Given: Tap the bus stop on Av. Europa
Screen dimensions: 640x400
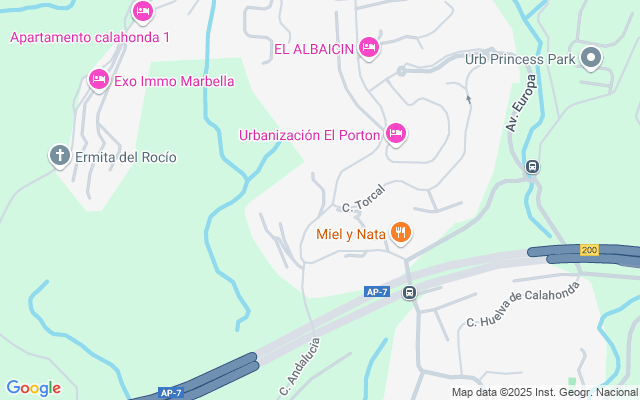Looking at the screenshot, I should tap(532, 167).
